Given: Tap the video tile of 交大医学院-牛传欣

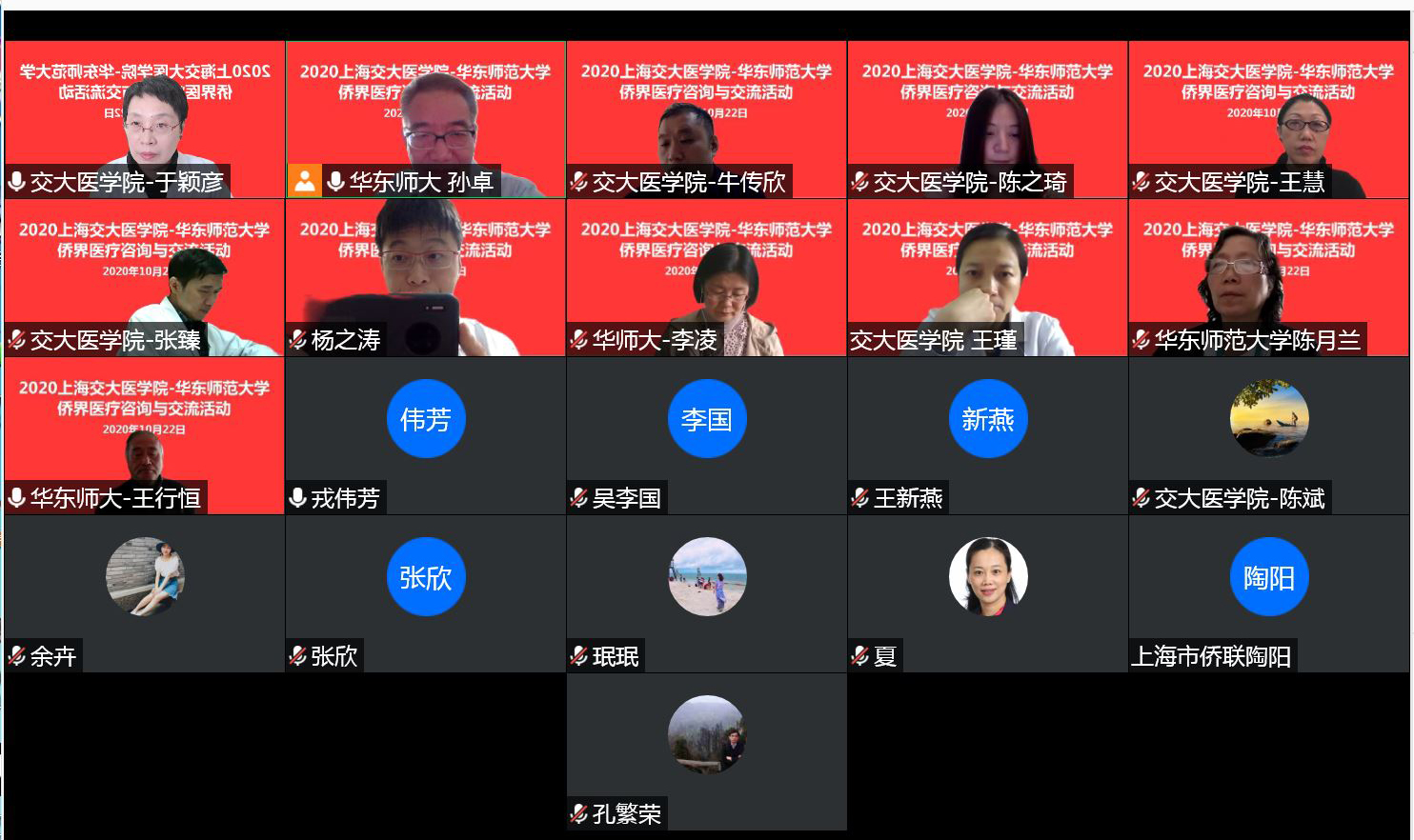Looking at the screenshot, I should click(706, 119).
